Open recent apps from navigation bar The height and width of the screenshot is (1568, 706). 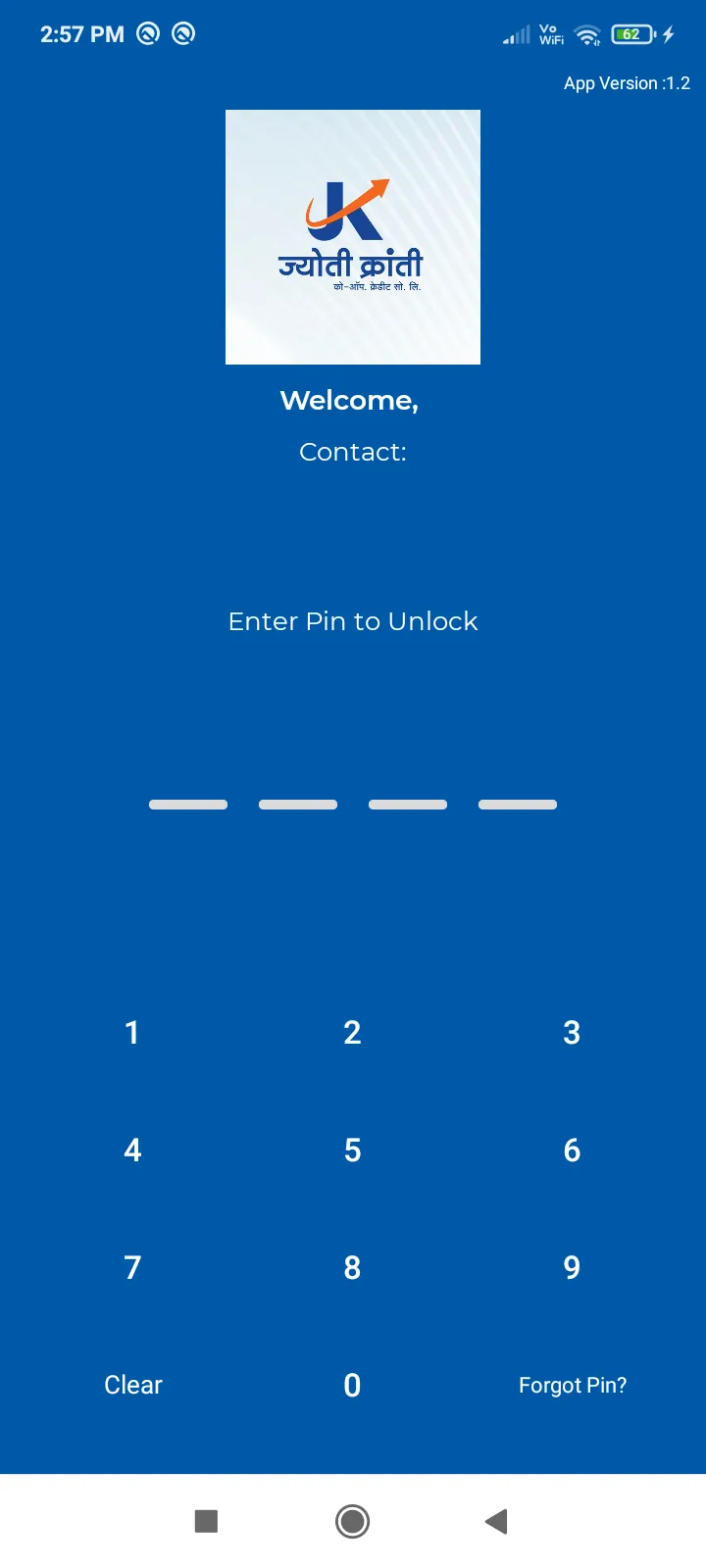(x=206, y=1521)
